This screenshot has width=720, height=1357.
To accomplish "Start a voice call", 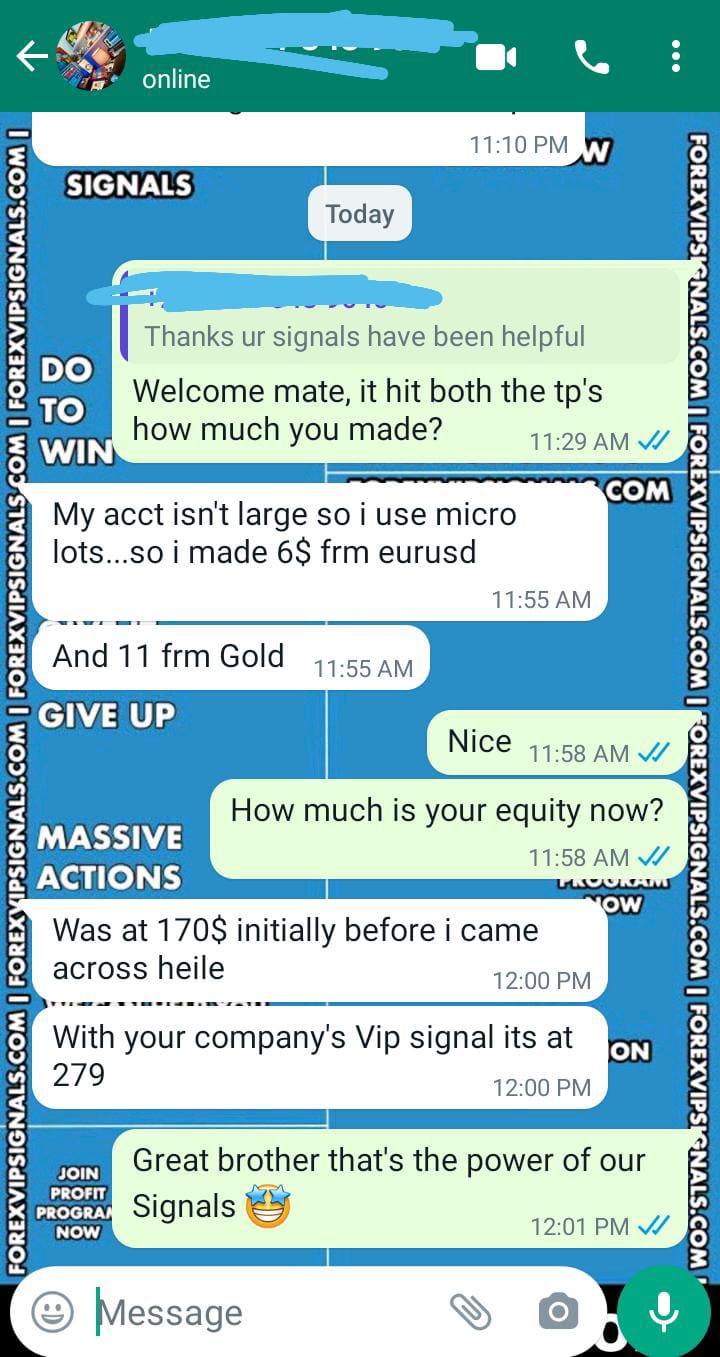I will 591,57.
